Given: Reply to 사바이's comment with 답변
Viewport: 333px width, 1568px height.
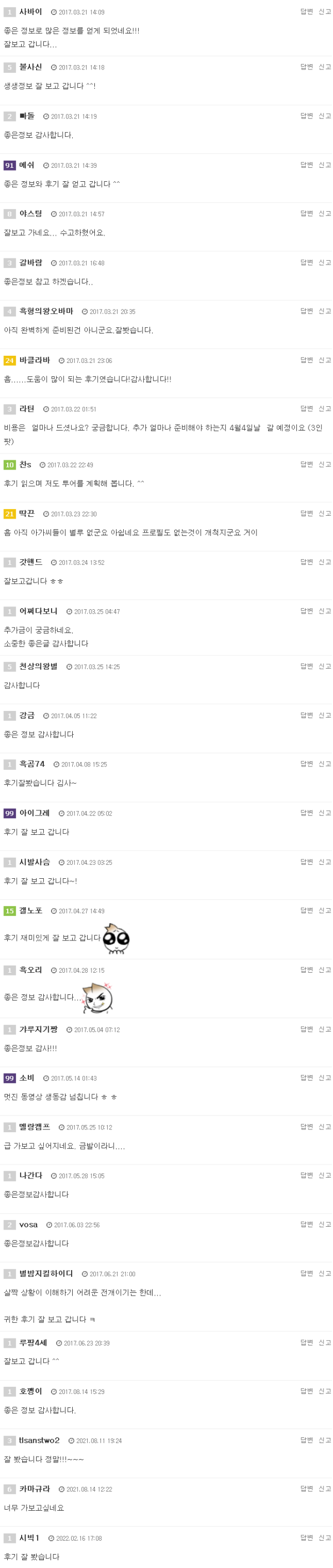Looking at the screenshot, I should point(306,12).
